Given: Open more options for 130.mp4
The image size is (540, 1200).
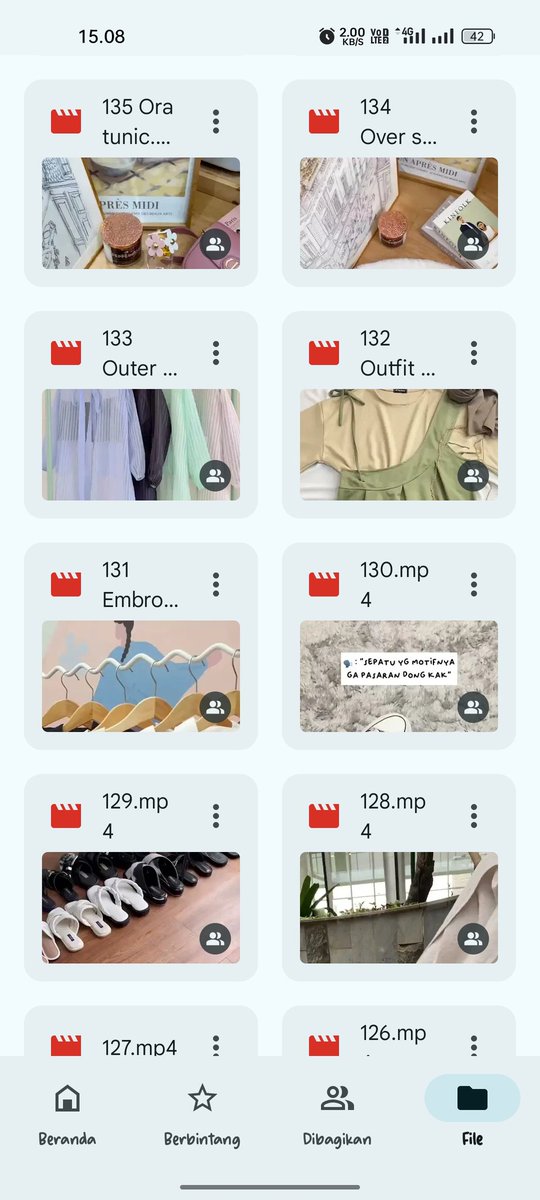Looking at the screenshot, I should coord(474,585).
